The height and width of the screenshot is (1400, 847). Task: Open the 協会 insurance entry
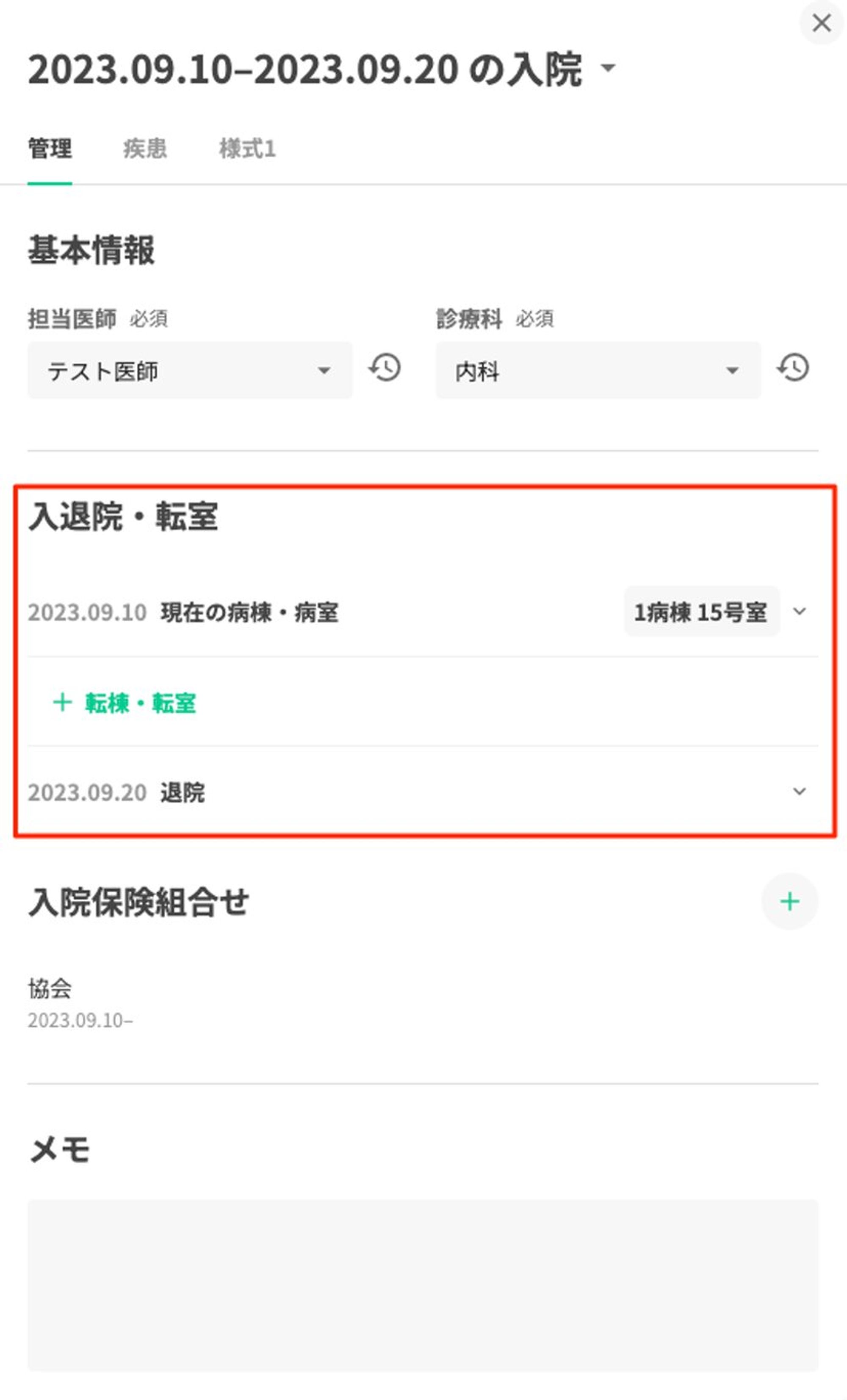pos(81,1003)
